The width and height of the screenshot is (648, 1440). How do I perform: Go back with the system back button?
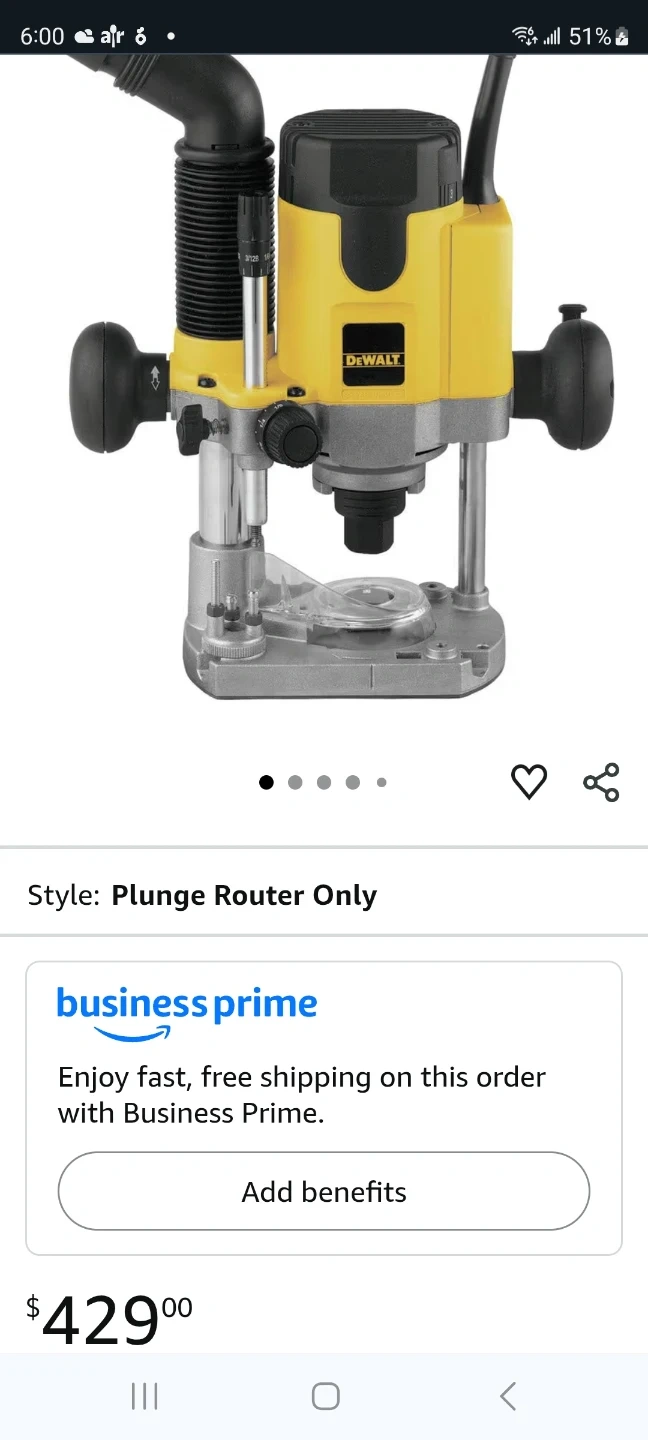click(508, 1396)
